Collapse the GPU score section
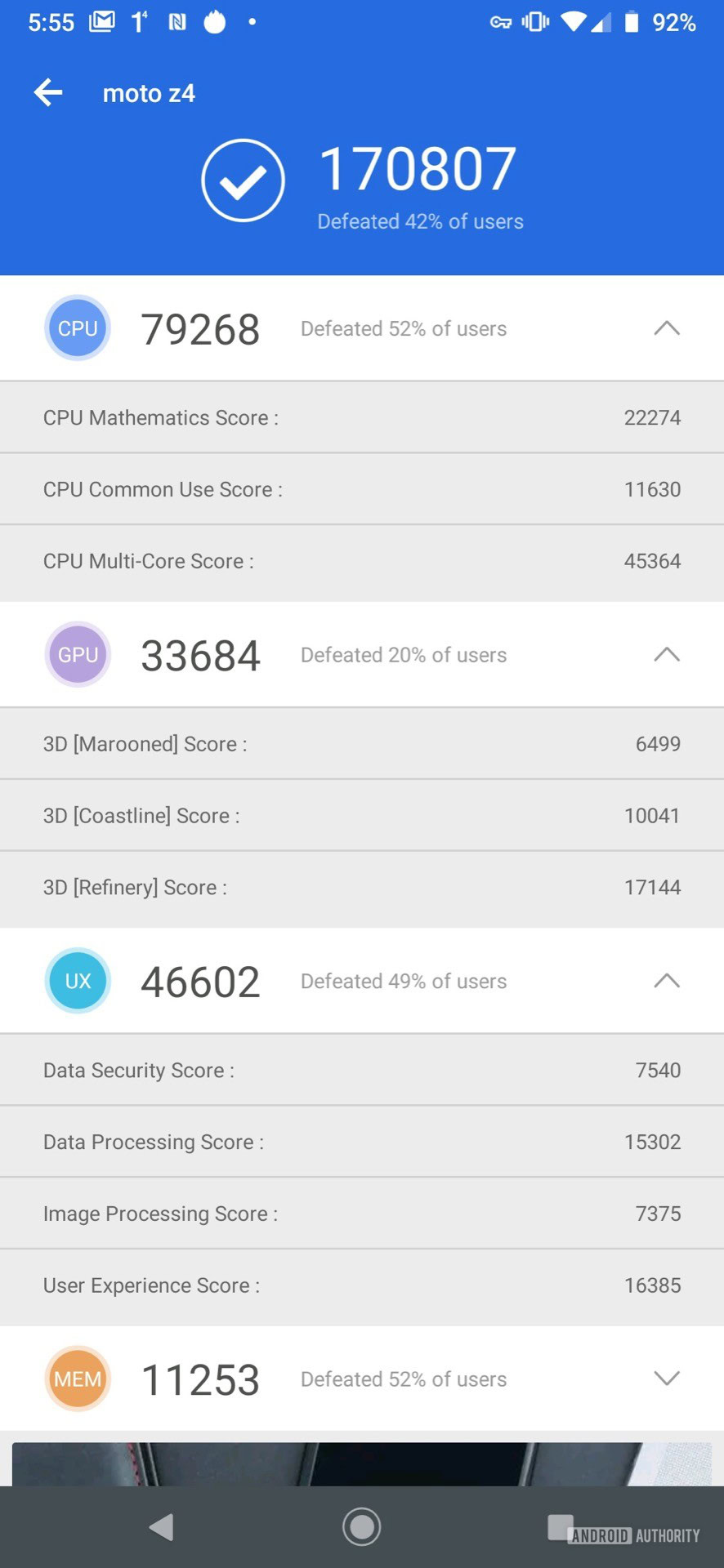 (667, 655)
